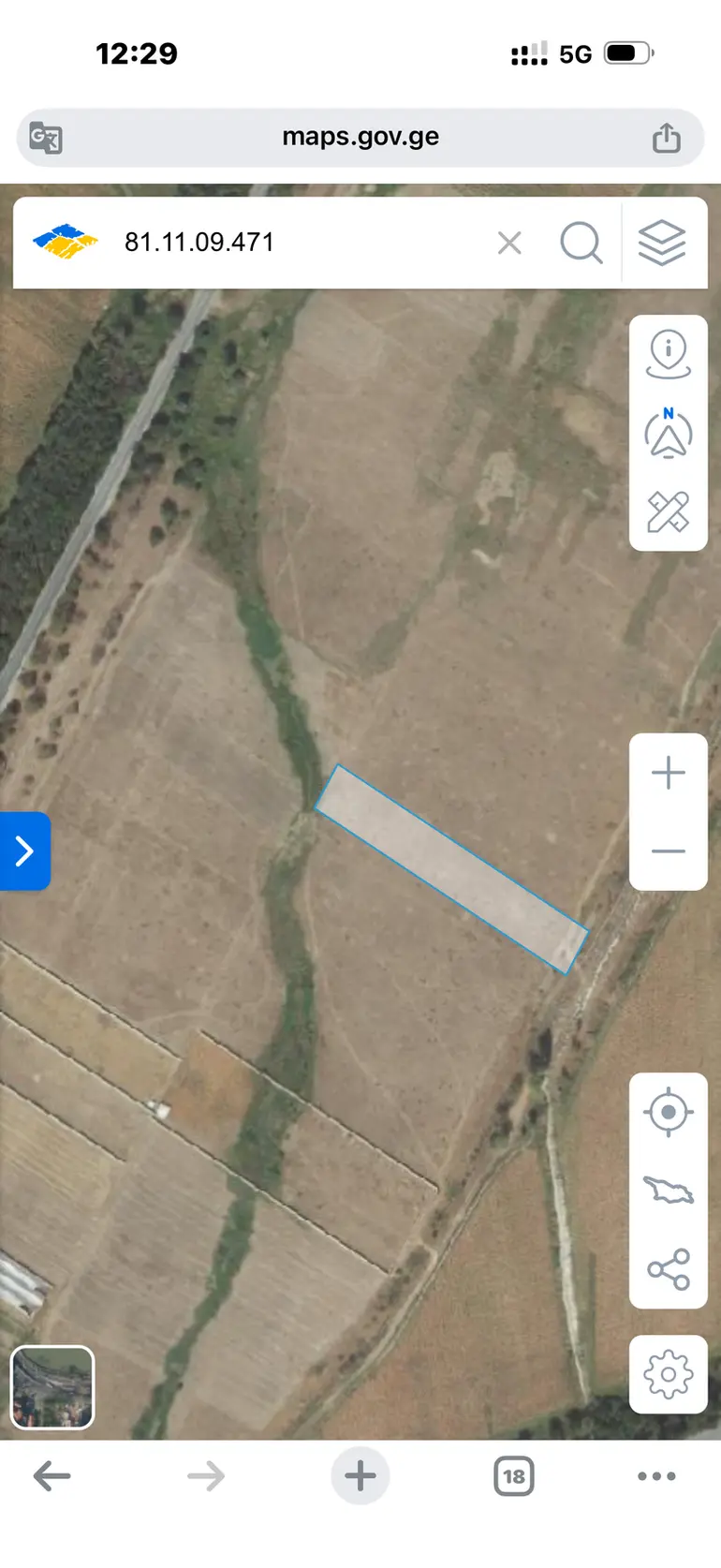Show full Georgia country extent
The width and height of the screenshot is (721, 1568).
pos(668,1191)
